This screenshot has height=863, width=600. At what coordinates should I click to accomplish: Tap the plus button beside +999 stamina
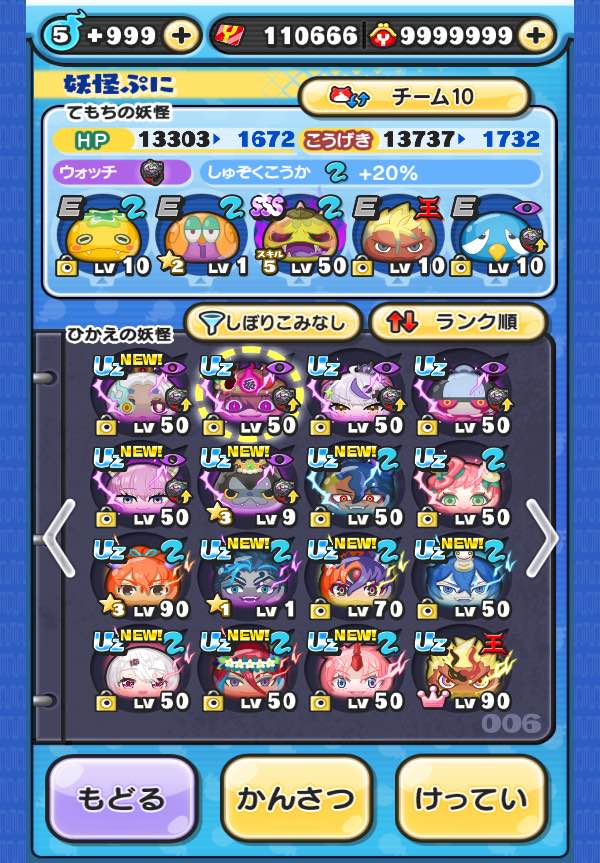(x=181, y=36)
